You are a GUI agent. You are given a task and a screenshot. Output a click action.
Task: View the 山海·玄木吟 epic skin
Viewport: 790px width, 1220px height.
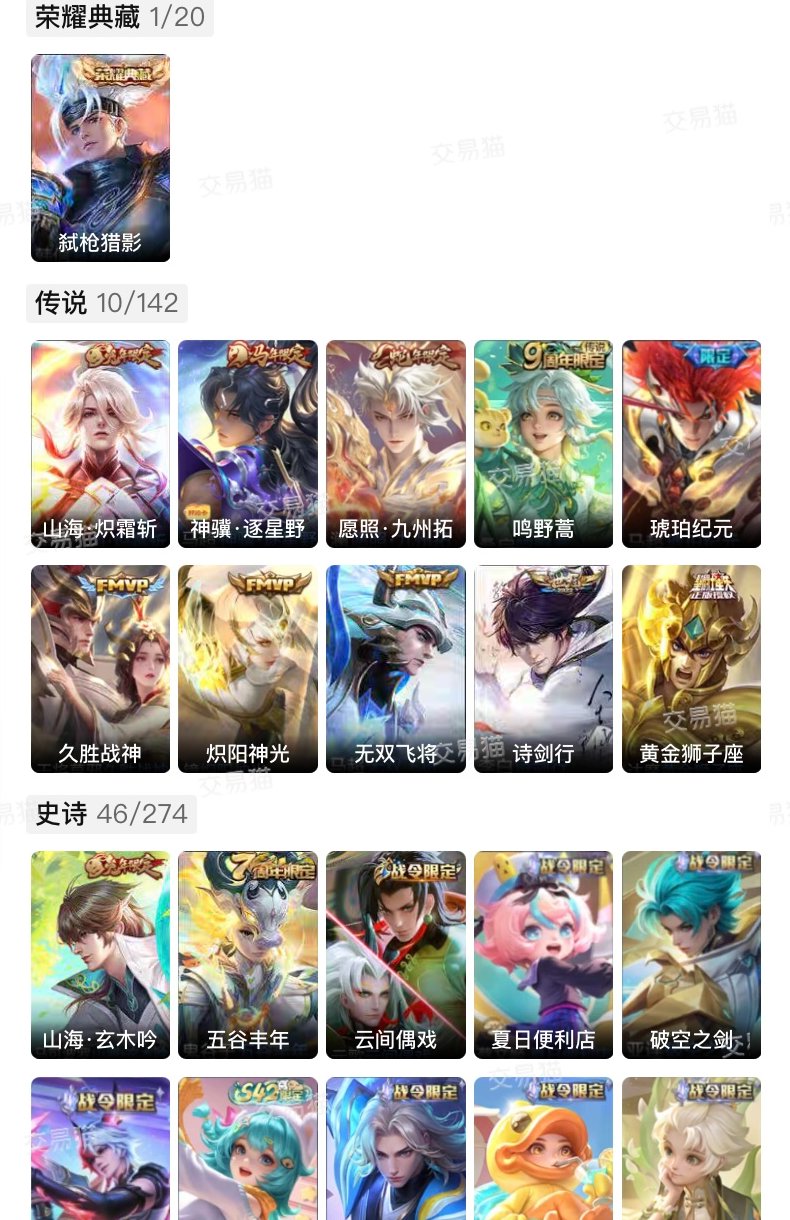pos(100,955)
